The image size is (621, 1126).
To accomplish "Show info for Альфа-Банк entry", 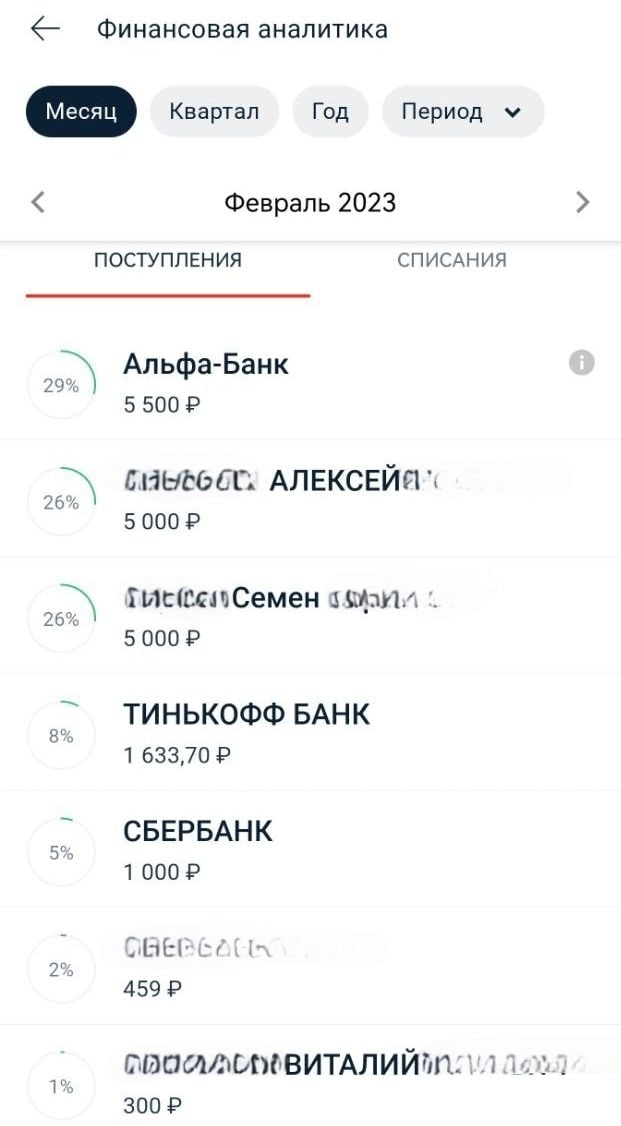I will (582, 363).
